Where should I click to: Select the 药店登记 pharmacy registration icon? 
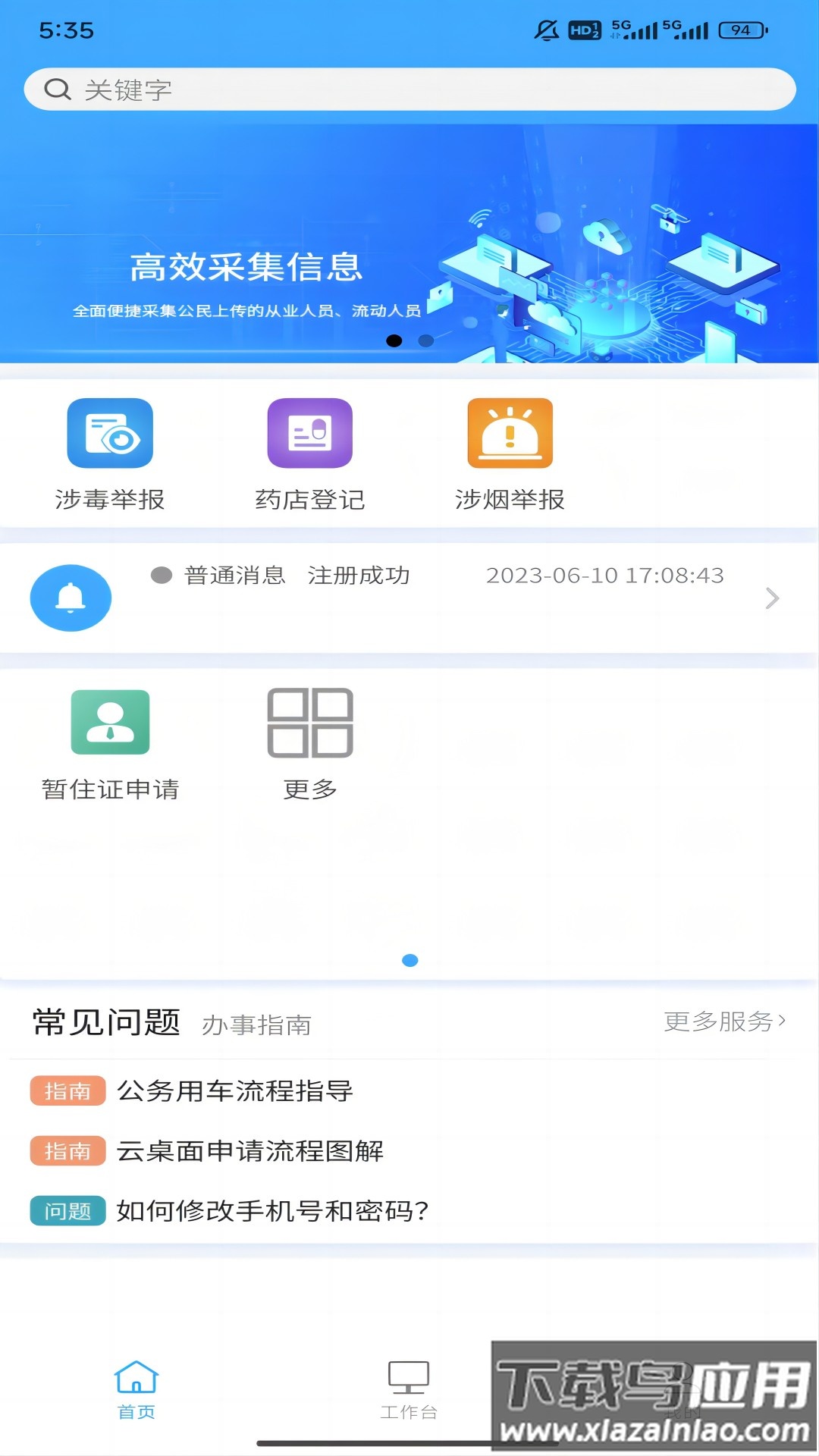coord(311,434)
